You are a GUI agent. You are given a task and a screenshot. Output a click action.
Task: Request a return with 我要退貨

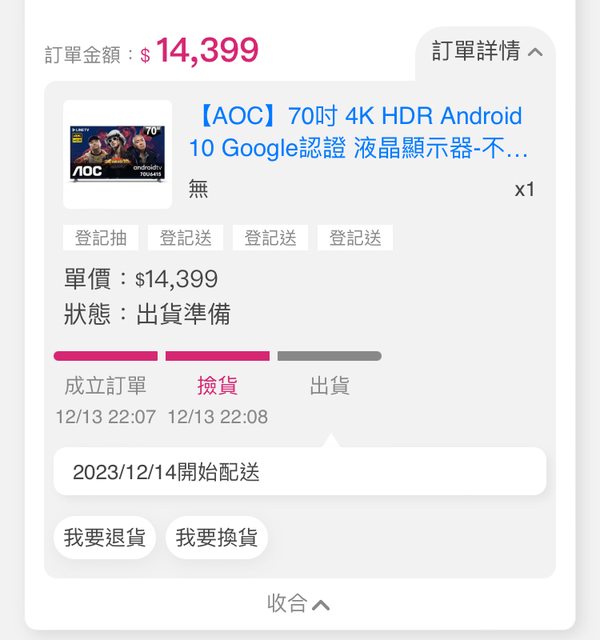(105, 537)
